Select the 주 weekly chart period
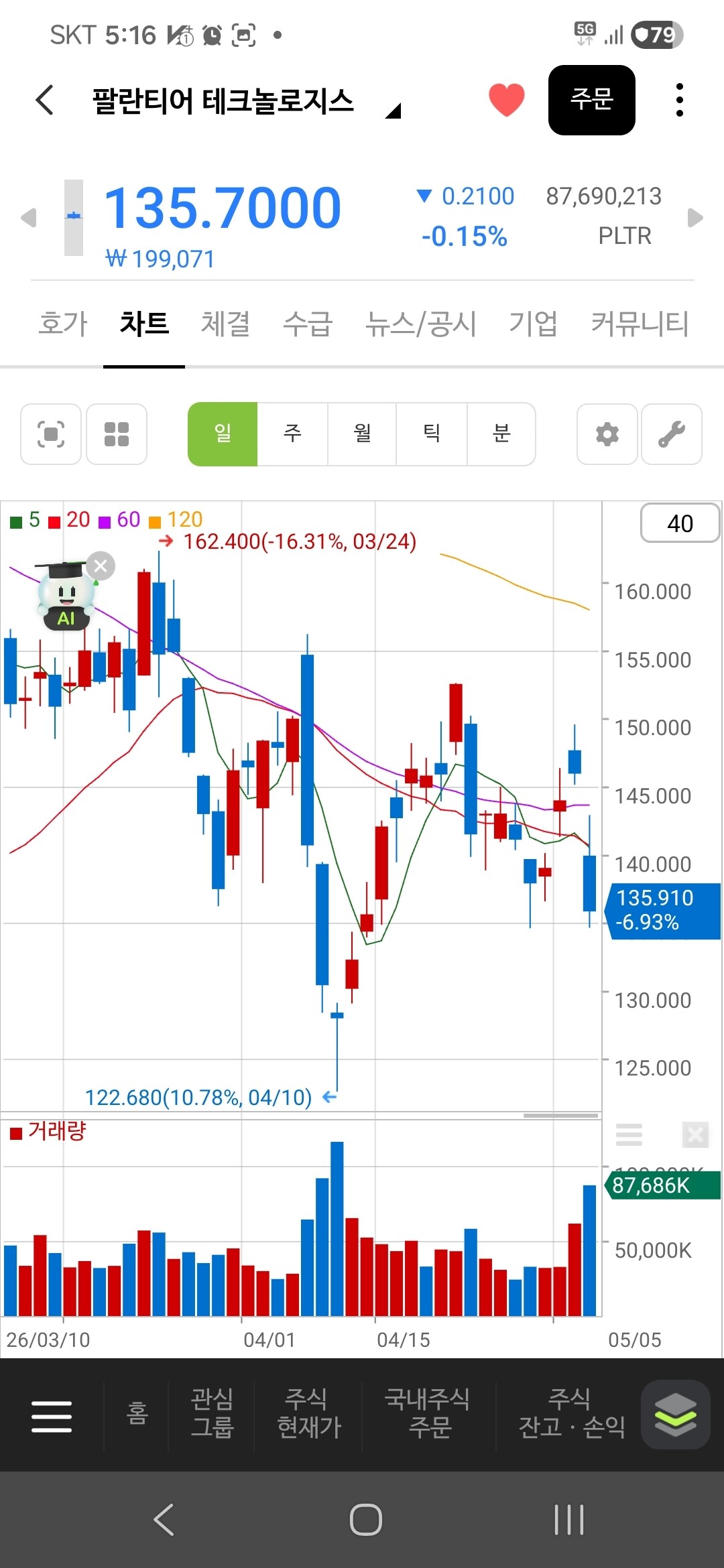724x1568 pixels. point(292,434)
